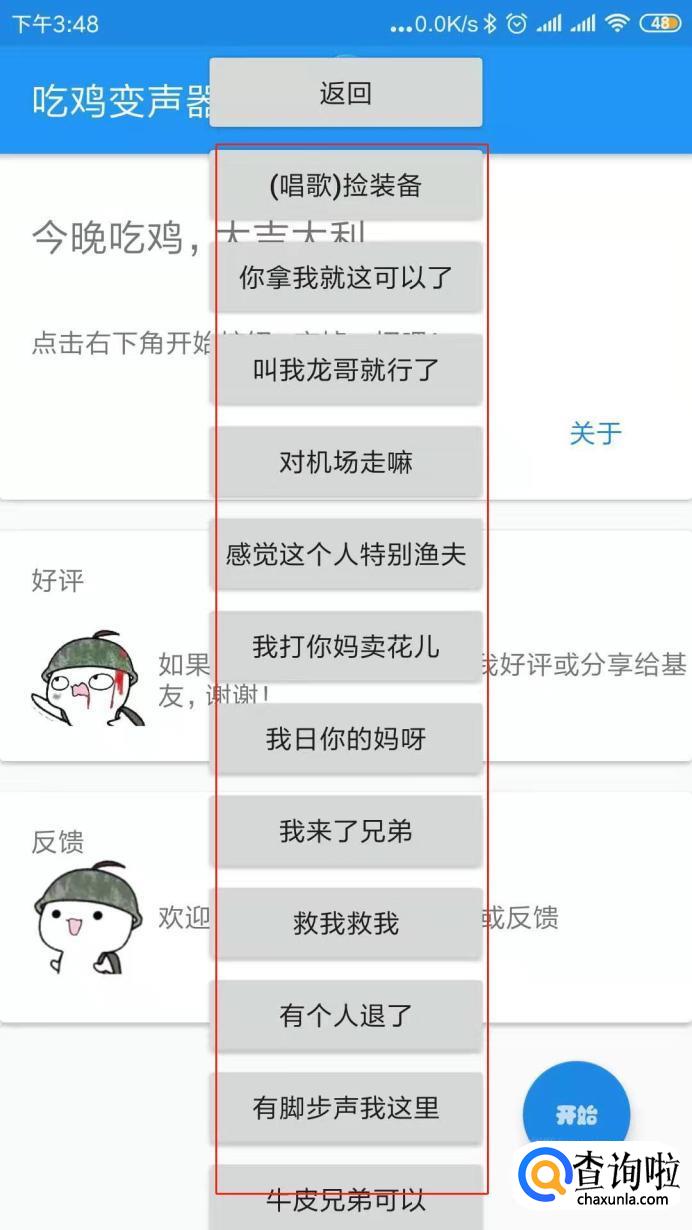Select 你拿我就这可以了 voice clip
692x1230 pixels.
pos(345,278)
